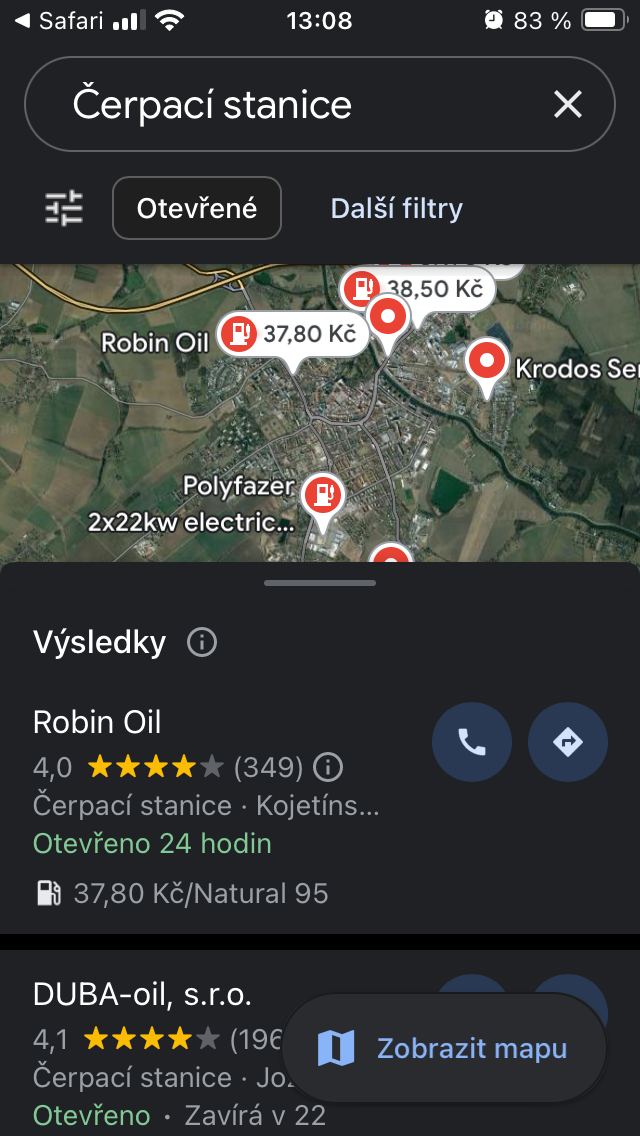Tap Zobrazit mapu button
The width and height of the screenshot is (640, 1136).
pos(443,1048)
